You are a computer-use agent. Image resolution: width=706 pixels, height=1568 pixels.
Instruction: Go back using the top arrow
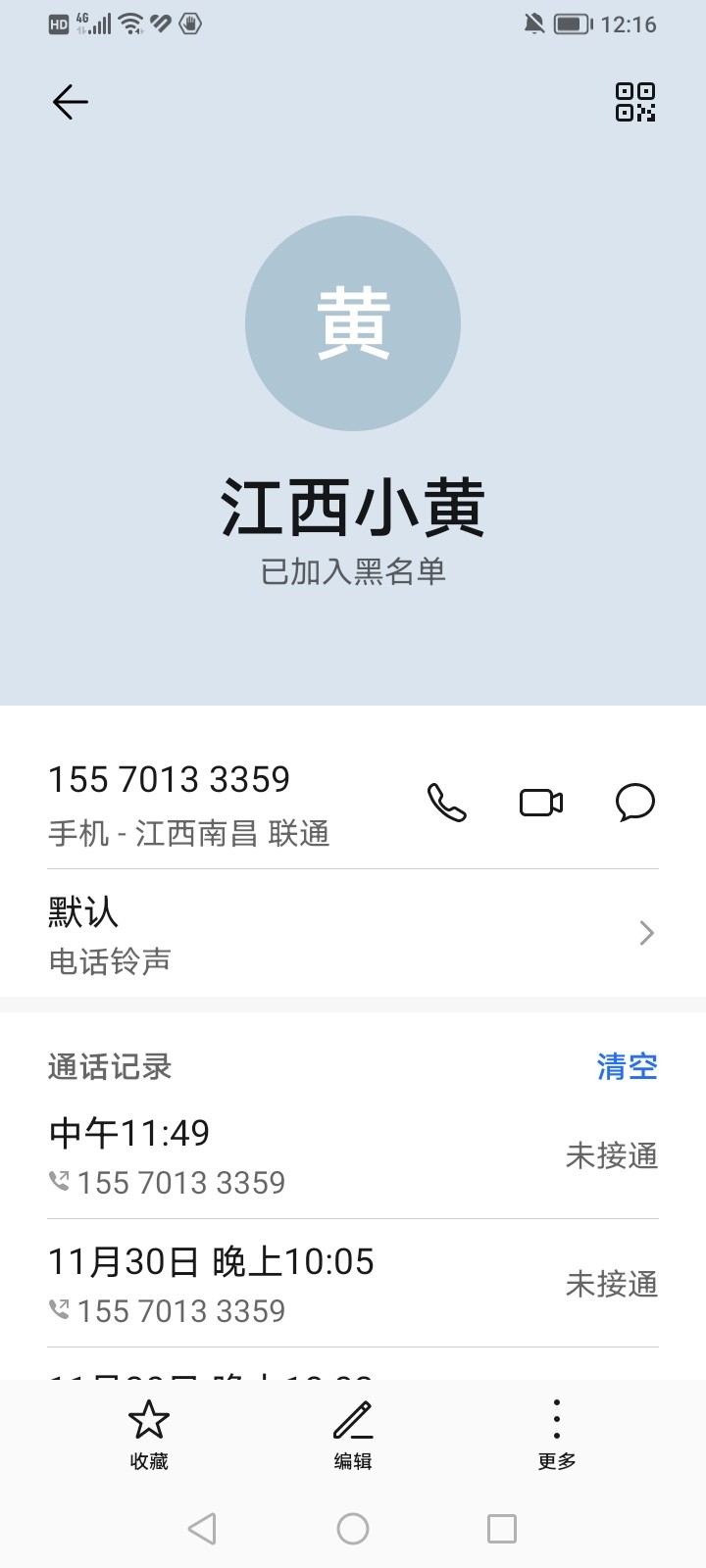coord(71,102)
